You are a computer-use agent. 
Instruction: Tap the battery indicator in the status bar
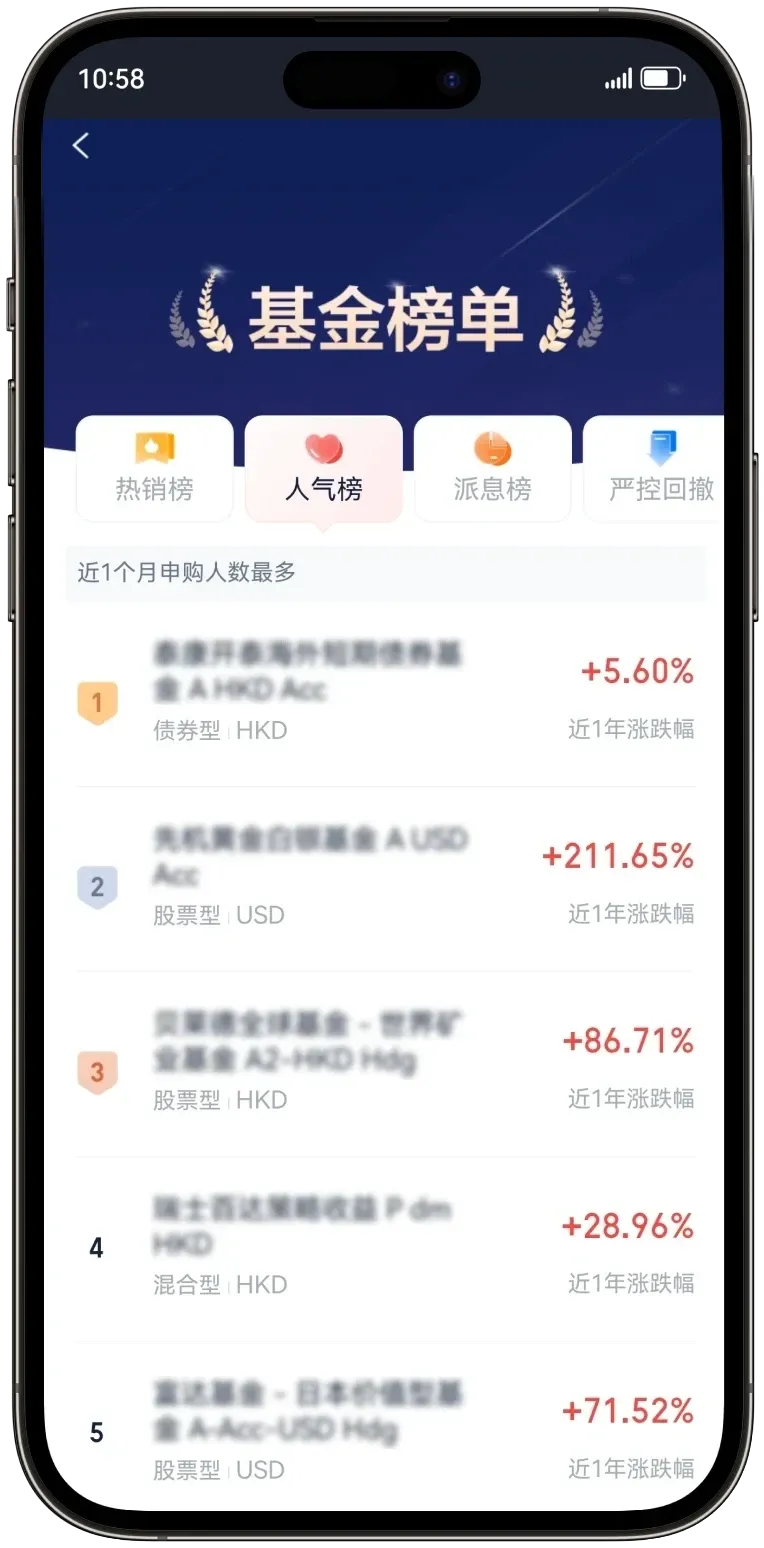point(660,77)
